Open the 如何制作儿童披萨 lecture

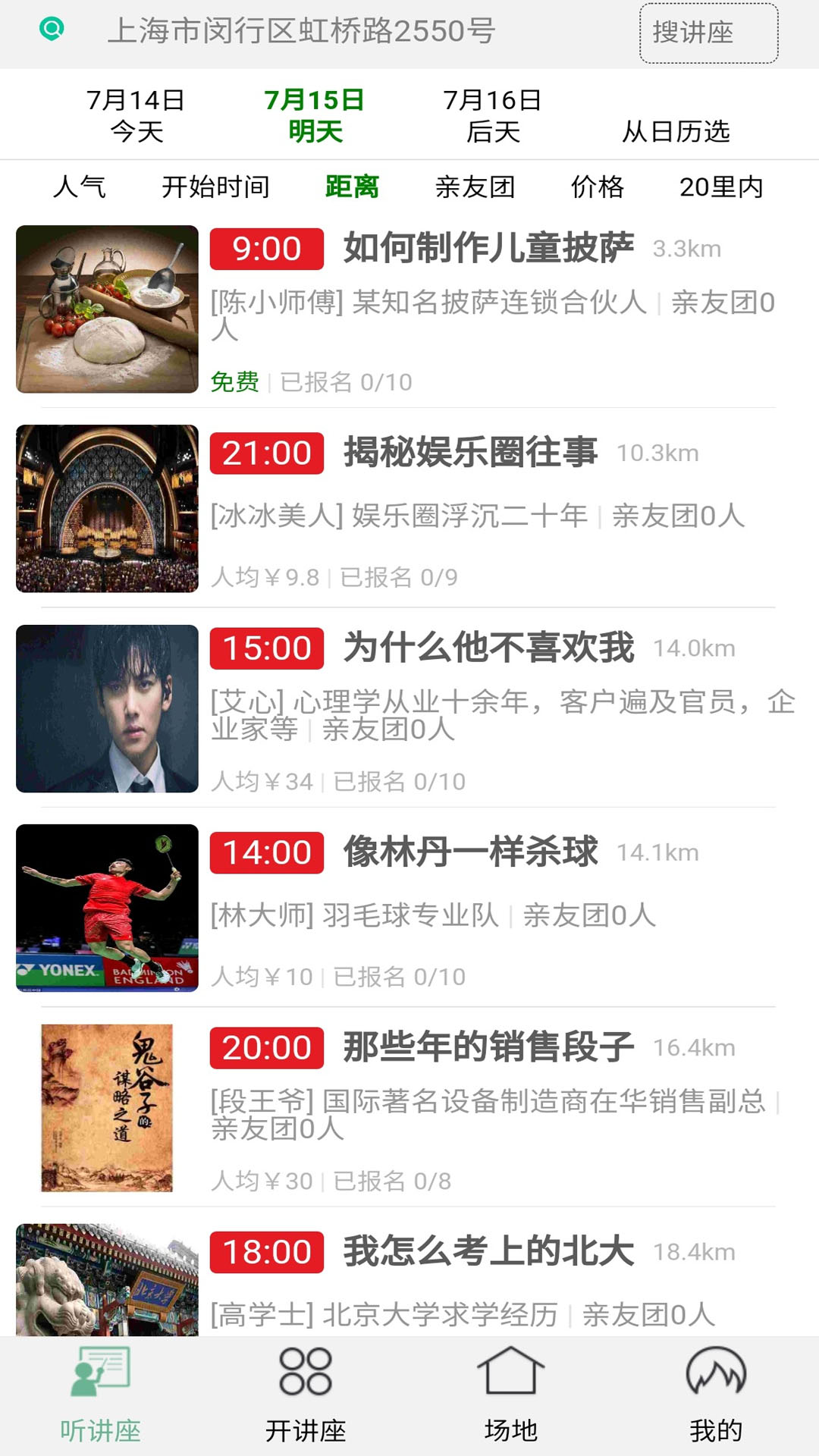(488, 246)
